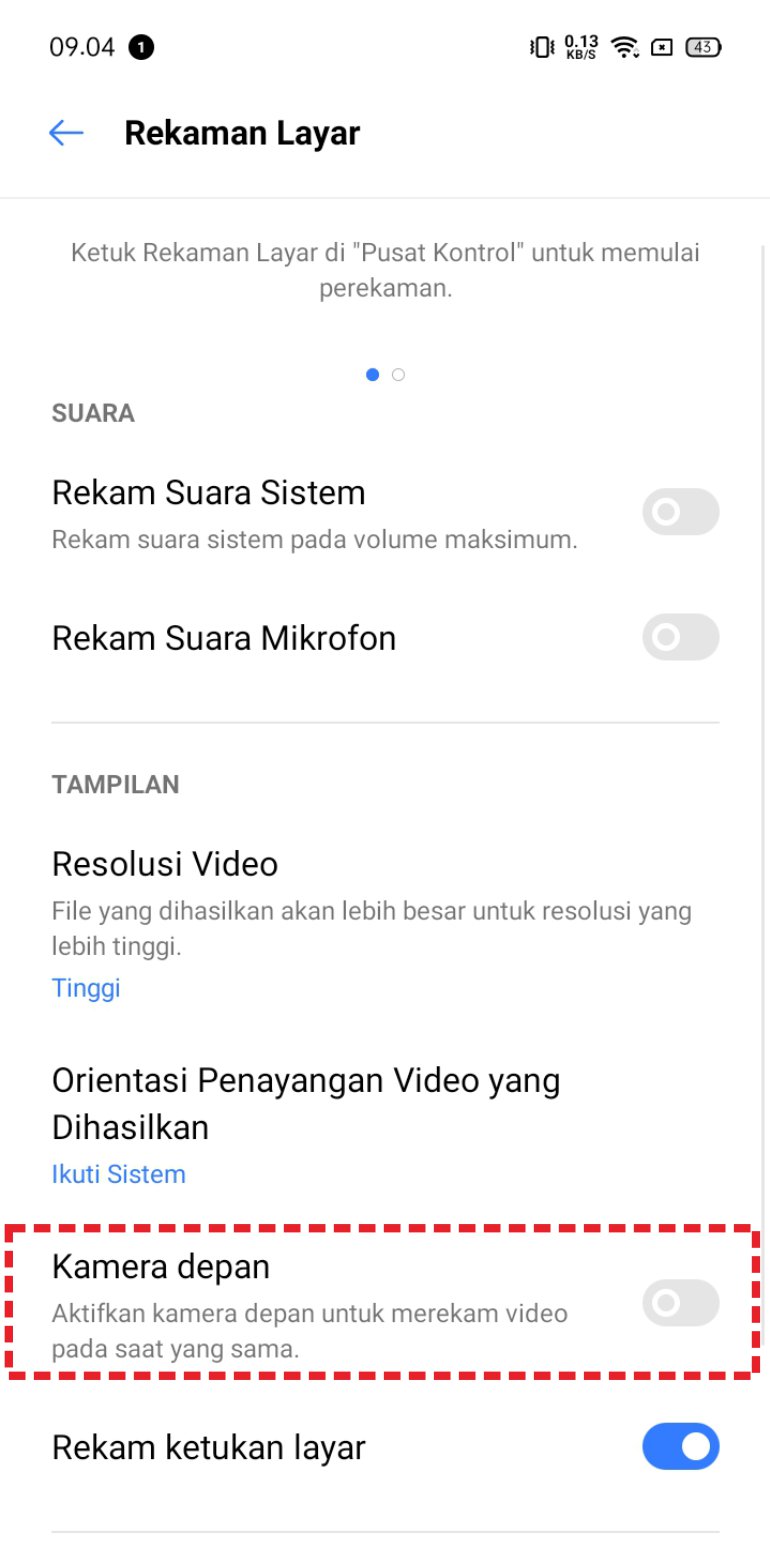Enable the Kamera depan switch
Viewport: 770px width, 1548px height.
(x=680, y=1302)
